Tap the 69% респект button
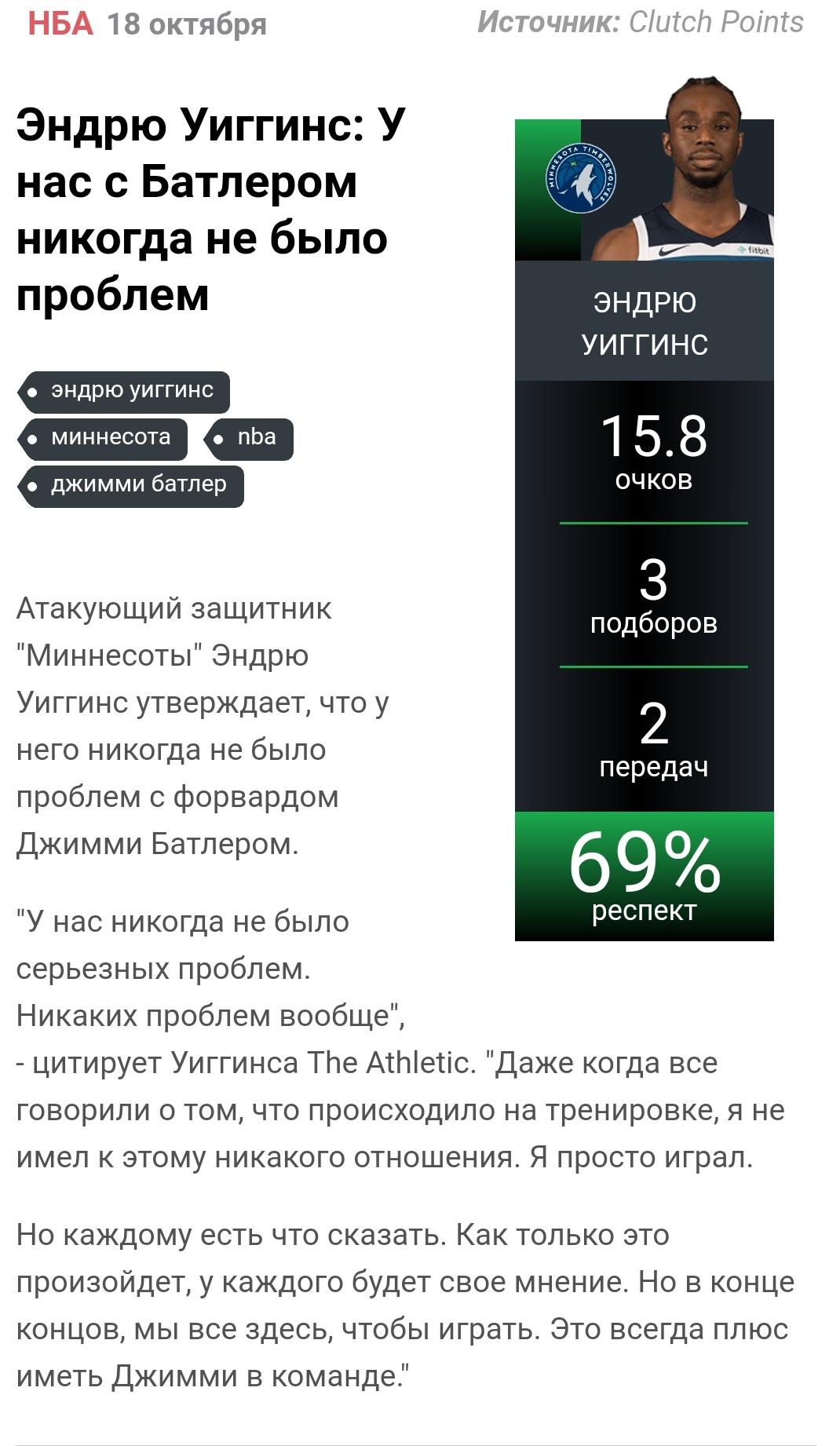This screenshot has height=1446, width=840. pyautogui.click(x=645, y=876)
